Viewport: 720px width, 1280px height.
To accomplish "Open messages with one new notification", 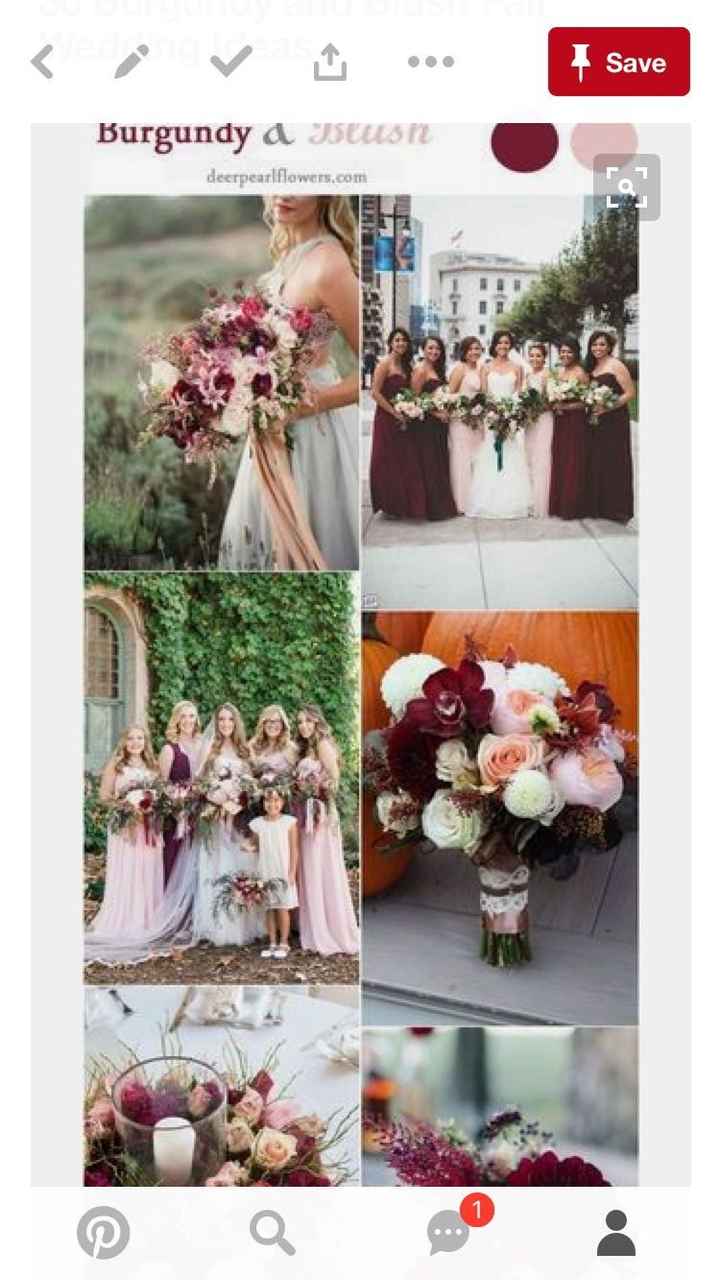I will [449, 1232].
